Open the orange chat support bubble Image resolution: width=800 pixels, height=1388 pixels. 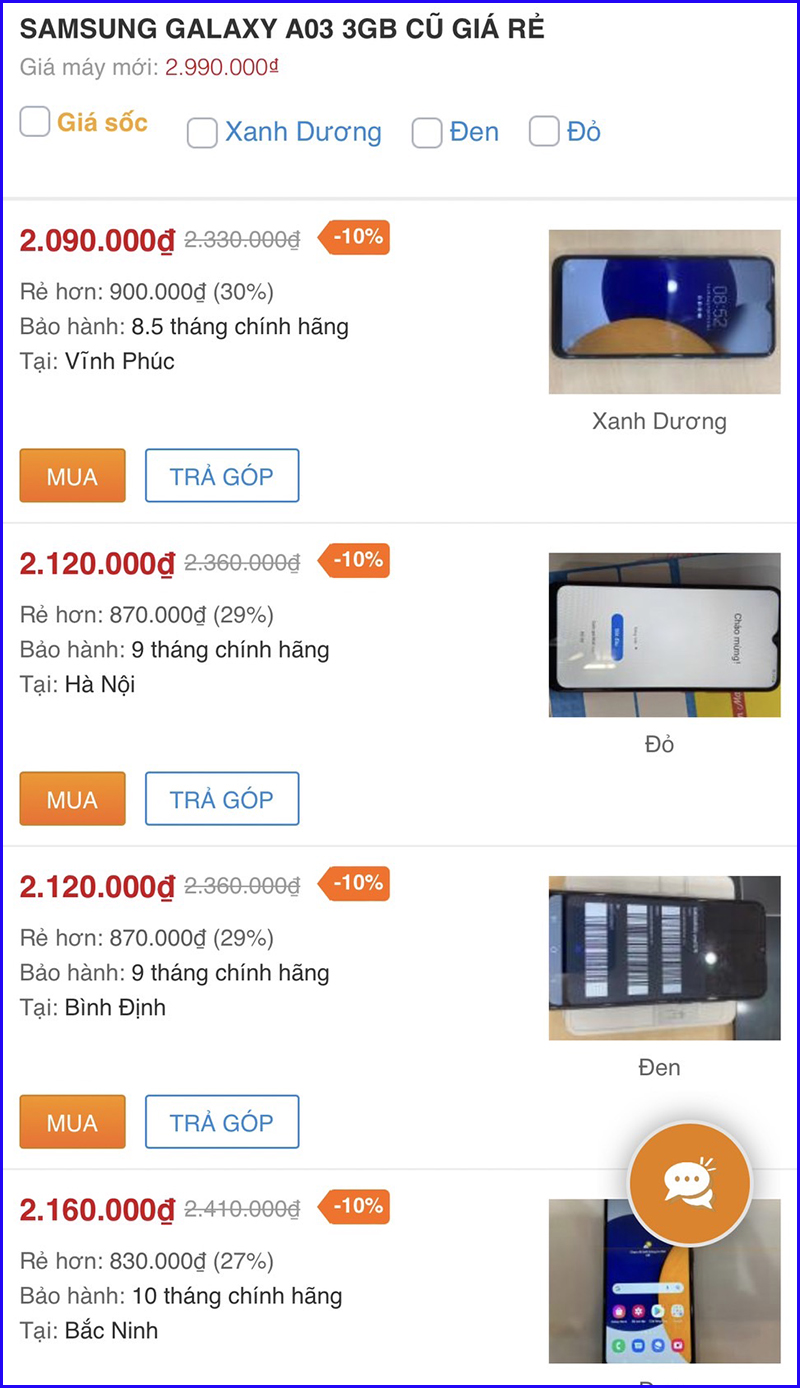click(690, 1182)
